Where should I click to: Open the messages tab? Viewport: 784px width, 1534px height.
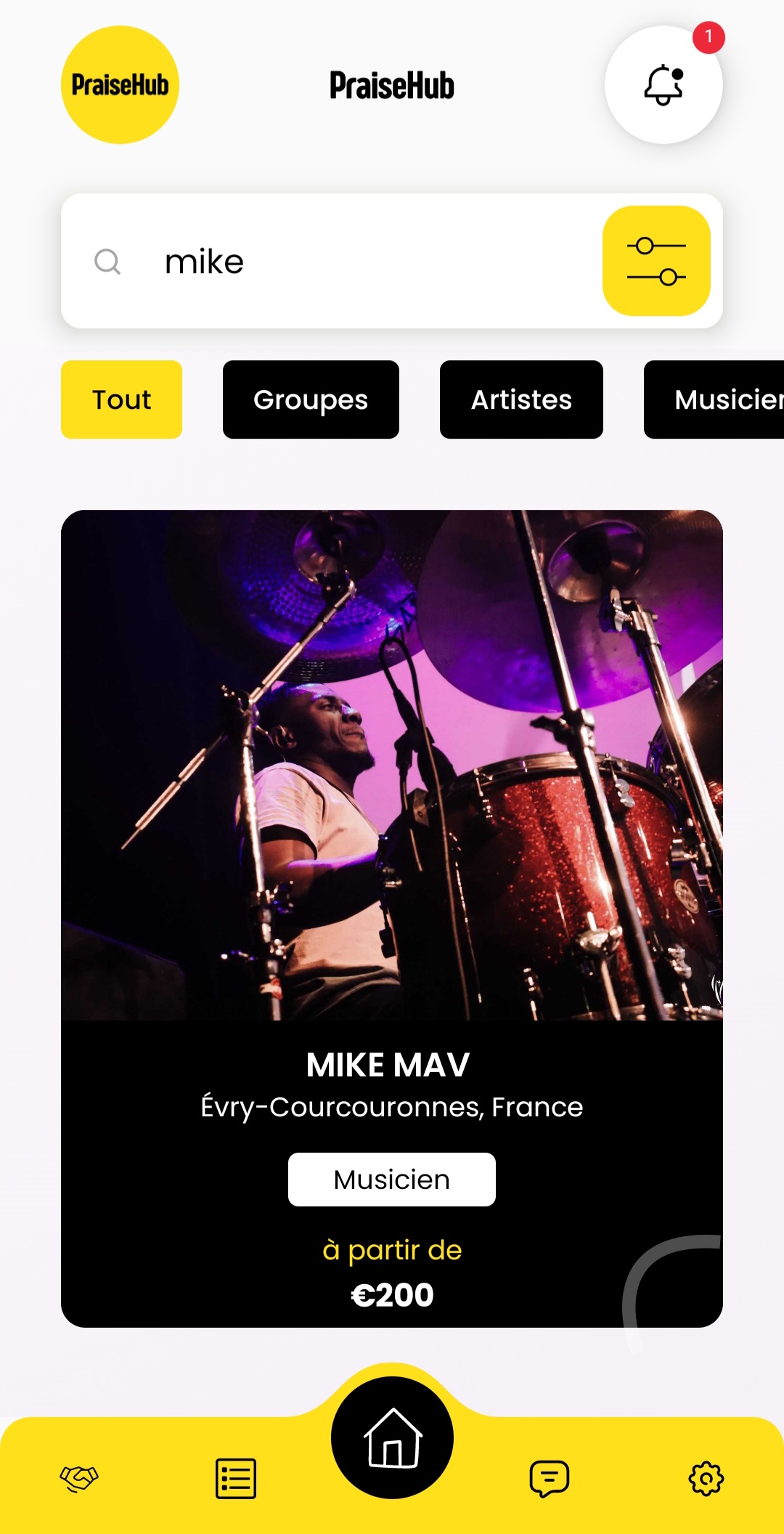(550, 1478)
